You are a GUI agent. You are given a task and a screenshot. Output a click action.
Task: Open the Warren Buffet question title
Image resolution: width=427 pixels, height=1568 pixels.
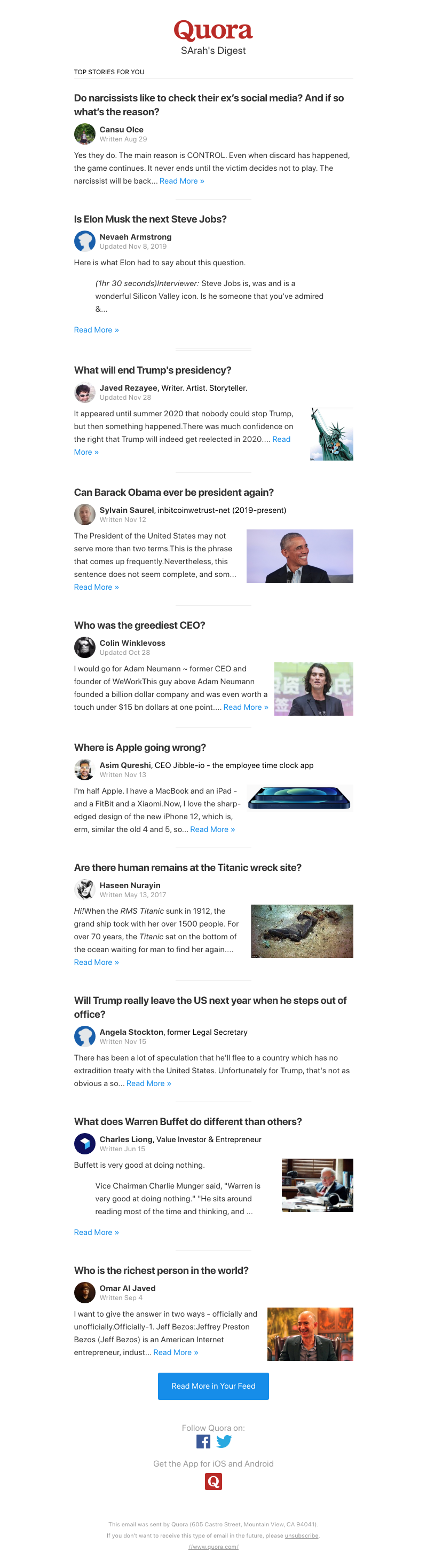click(187, 1121)
